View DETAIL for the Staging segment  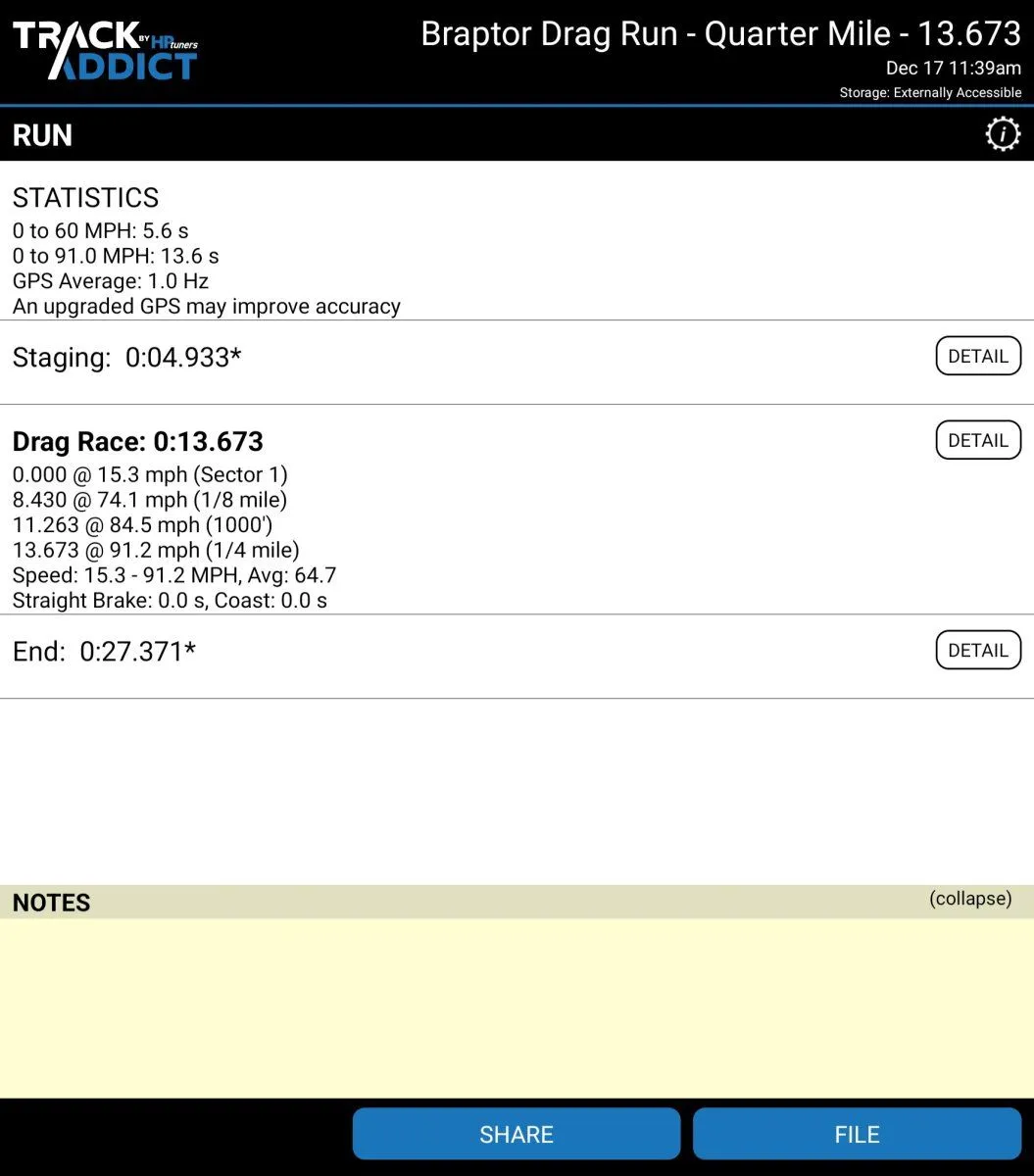[978, 356]
